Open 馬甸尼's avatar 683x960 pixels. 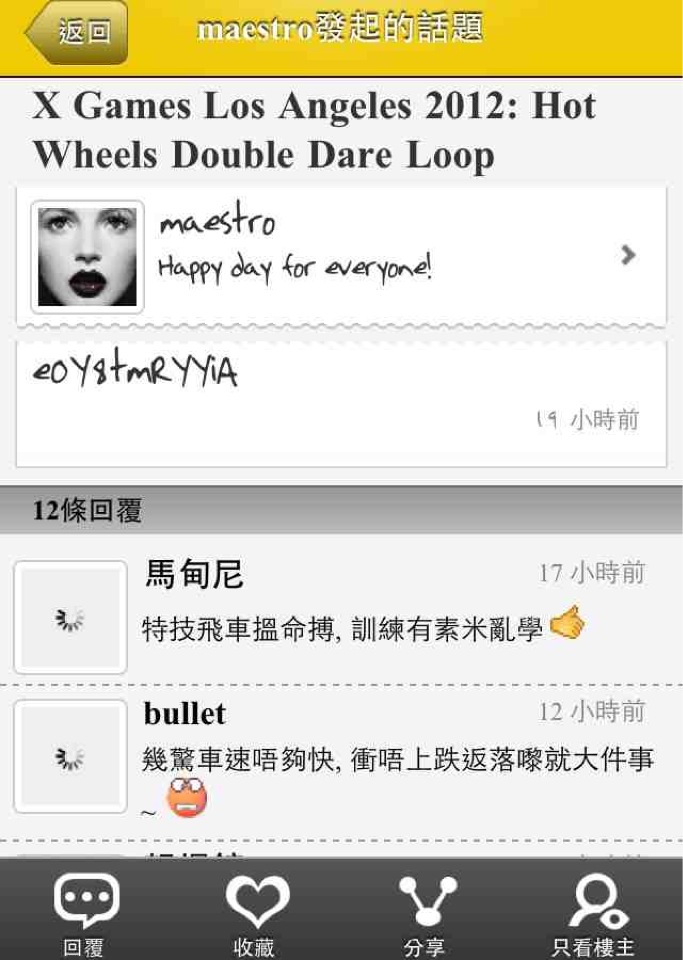click(70, 617)
